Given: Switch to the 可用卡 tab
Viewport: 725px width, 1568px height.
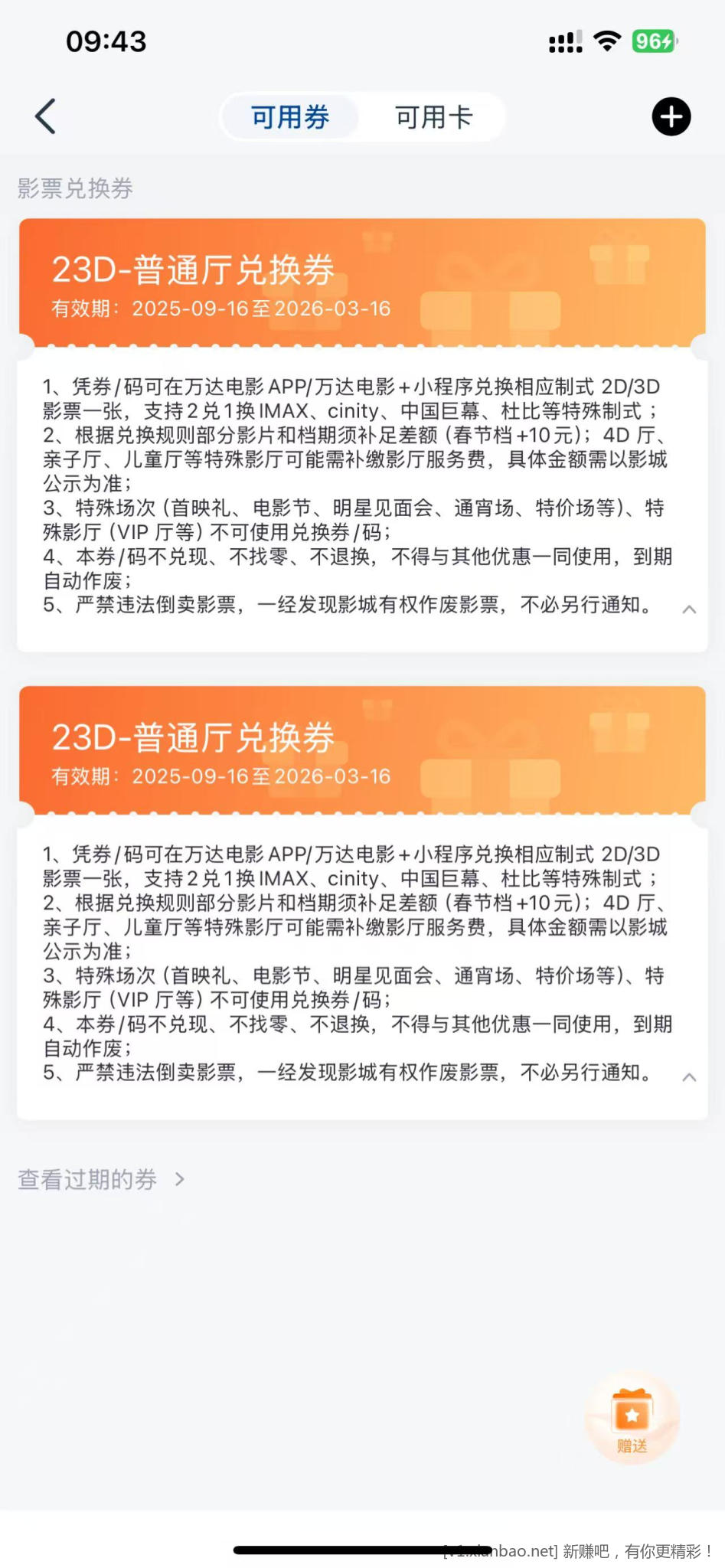Looking at the screenshot, I should click(433, 117).
